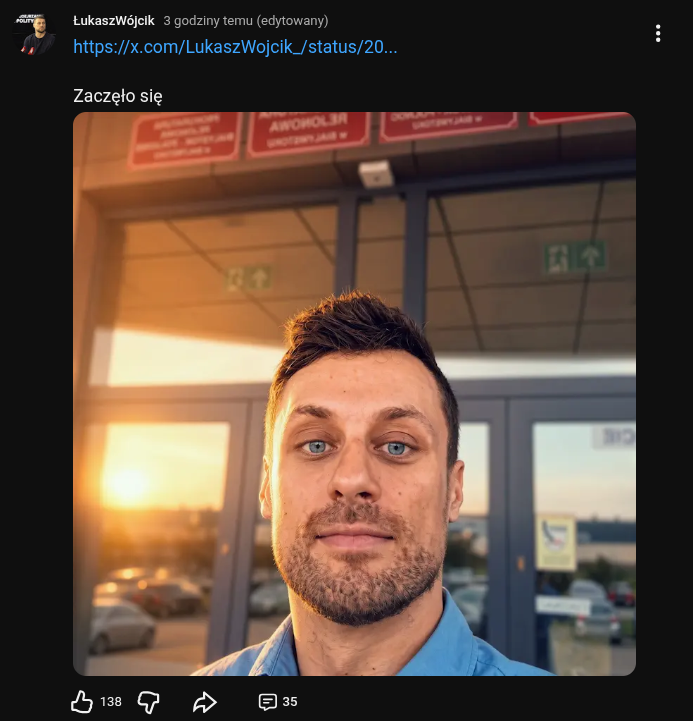
Task: Open the post's three-dot overflow menu
Action: [x=658, y=34]
